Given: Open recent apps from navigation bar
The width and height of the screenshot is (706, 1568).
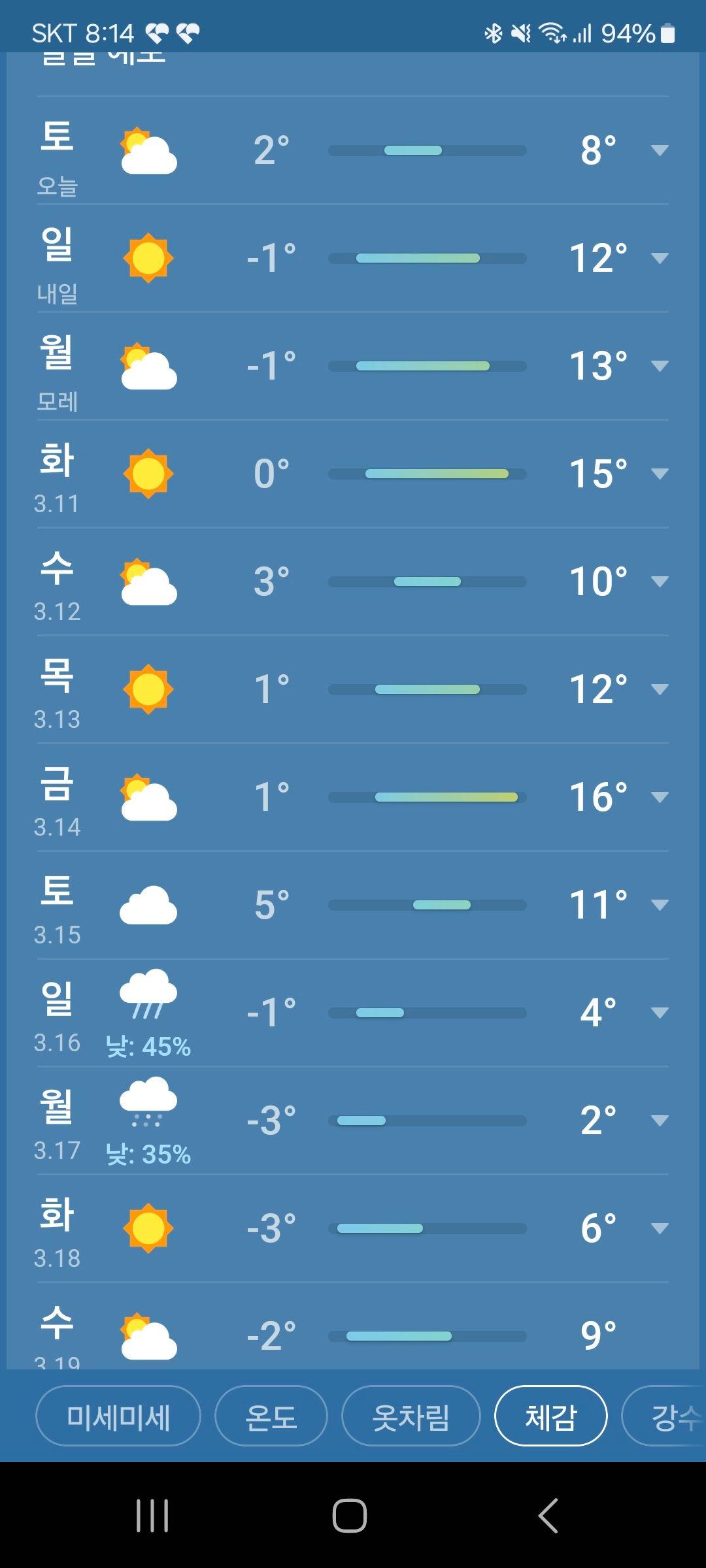Looking at the screenshot, I should coord(152,1515).
